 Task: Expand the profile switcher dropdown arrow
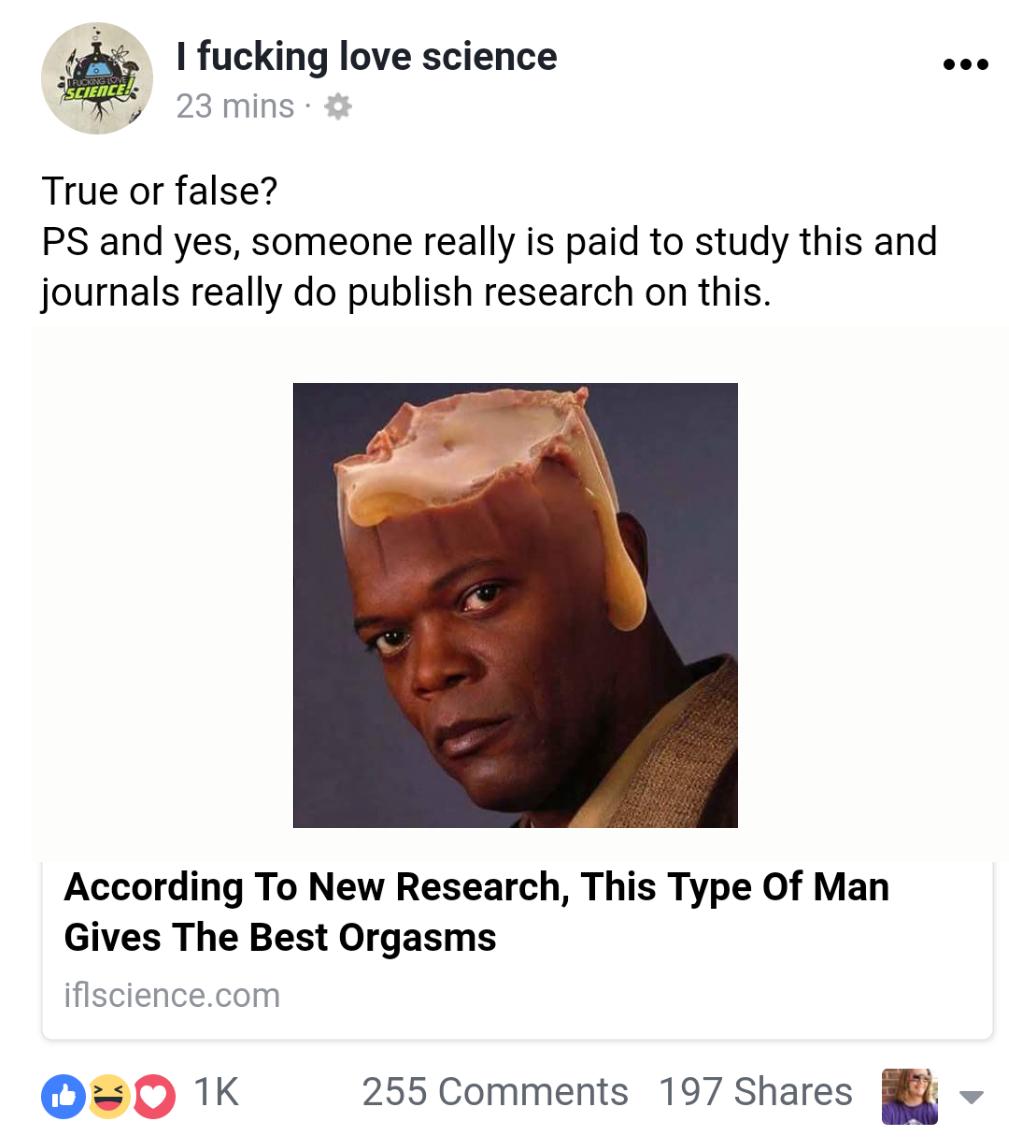[970, 1096]
